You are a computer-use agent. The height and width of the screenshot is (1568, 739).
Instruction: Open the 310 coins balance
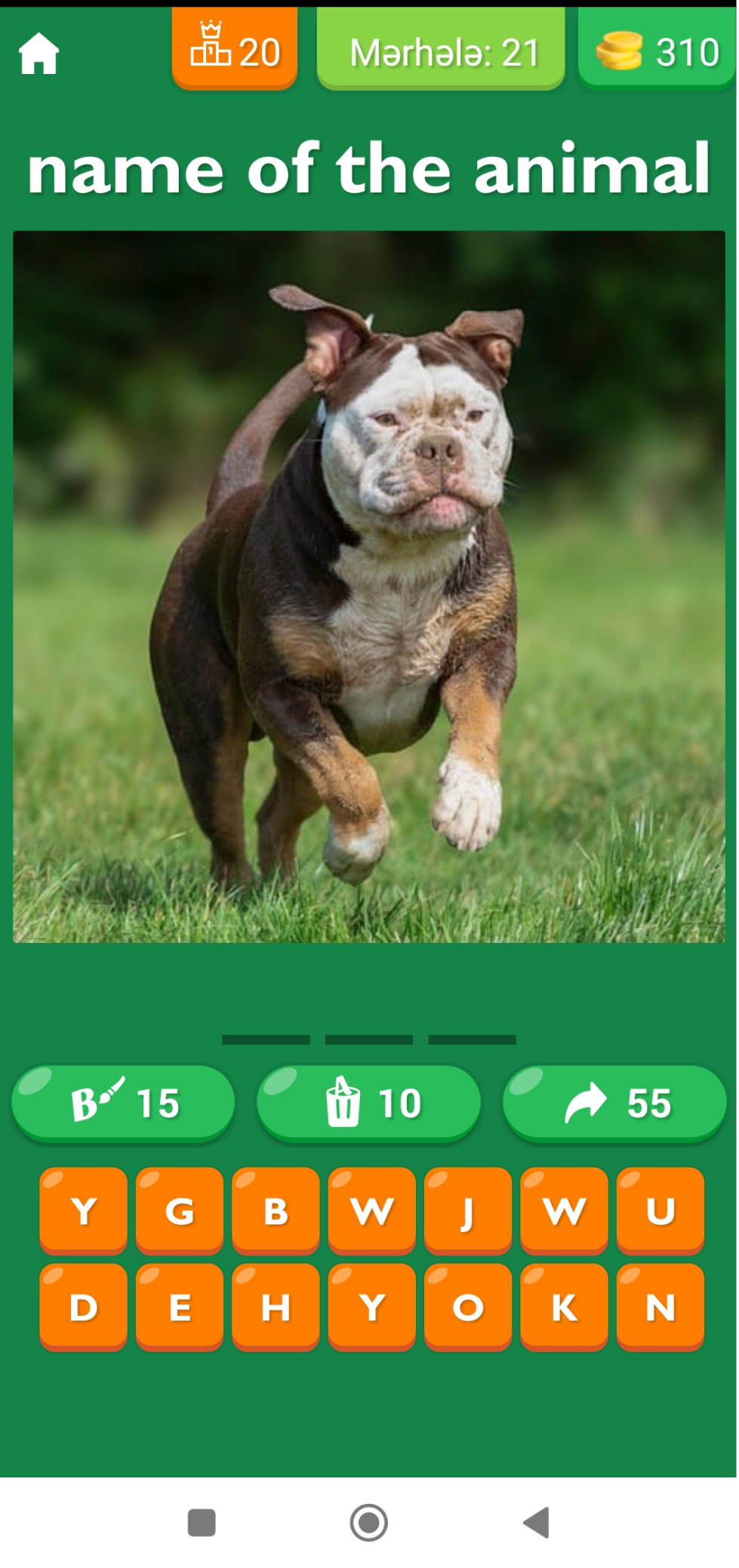[x=657, y=51]
